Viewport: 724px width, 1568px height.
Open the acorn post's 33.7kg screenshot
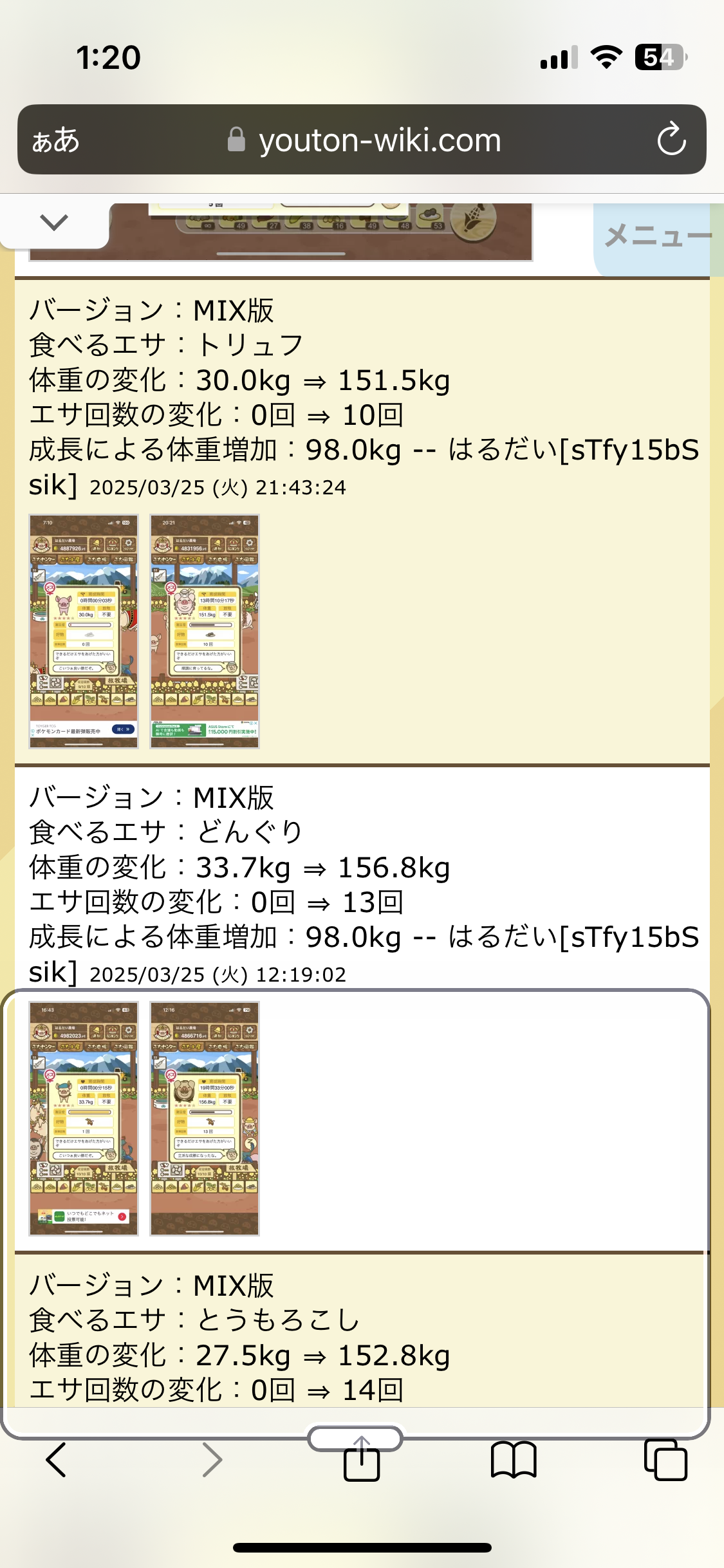(x=84, y=1118)
